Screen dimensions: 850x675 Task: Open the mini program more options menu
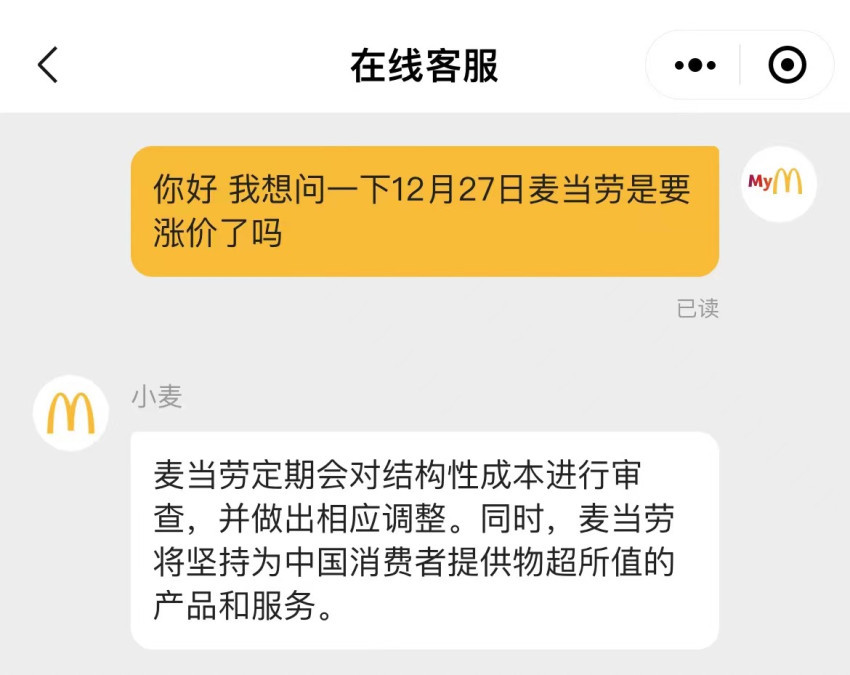(x=695, y=66)
